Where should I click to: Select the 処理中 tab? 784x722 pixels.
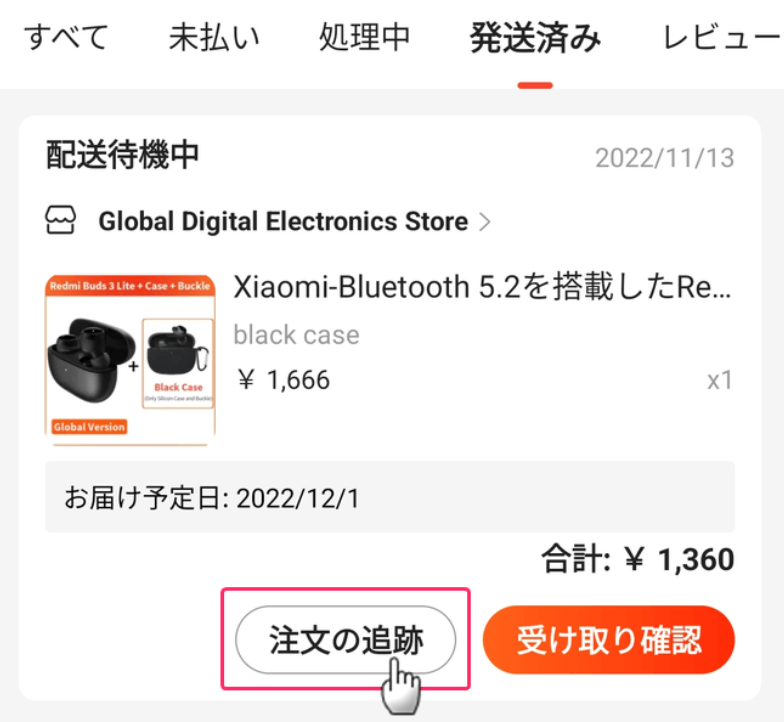click(365, 40)
